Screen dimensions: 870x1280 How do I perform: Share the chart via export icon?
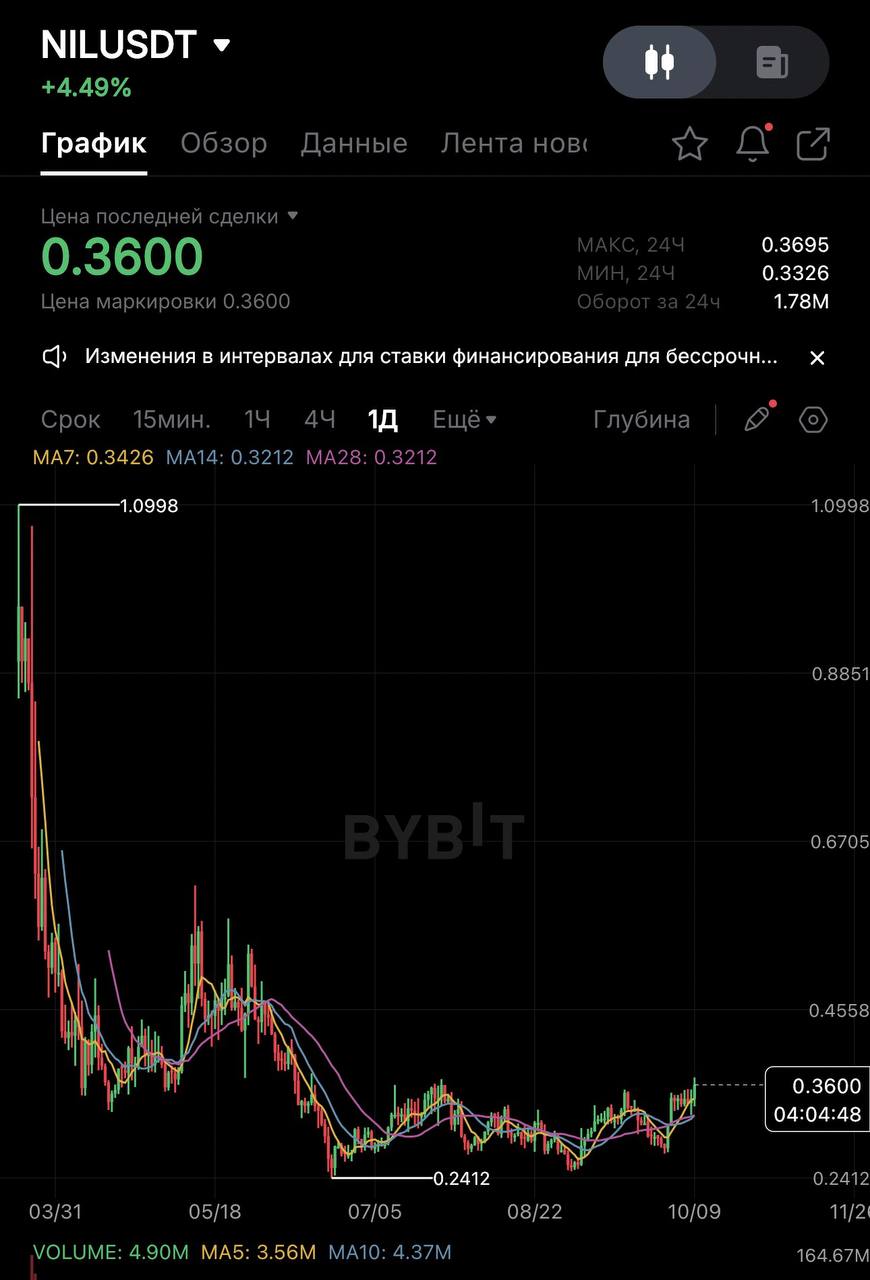point(813,144)
